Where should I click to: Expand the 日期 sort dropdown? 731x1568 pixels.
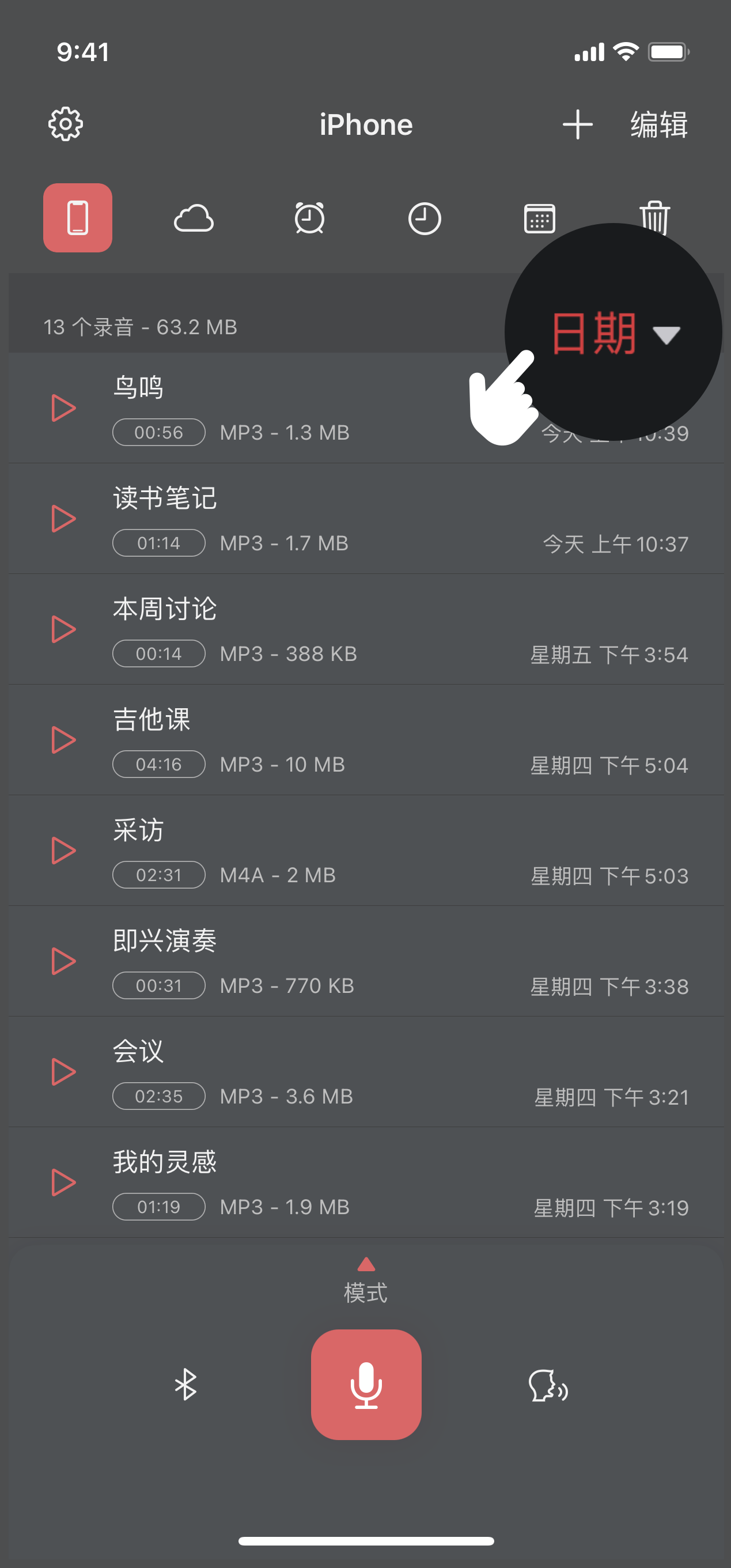[x=613, y=334]
